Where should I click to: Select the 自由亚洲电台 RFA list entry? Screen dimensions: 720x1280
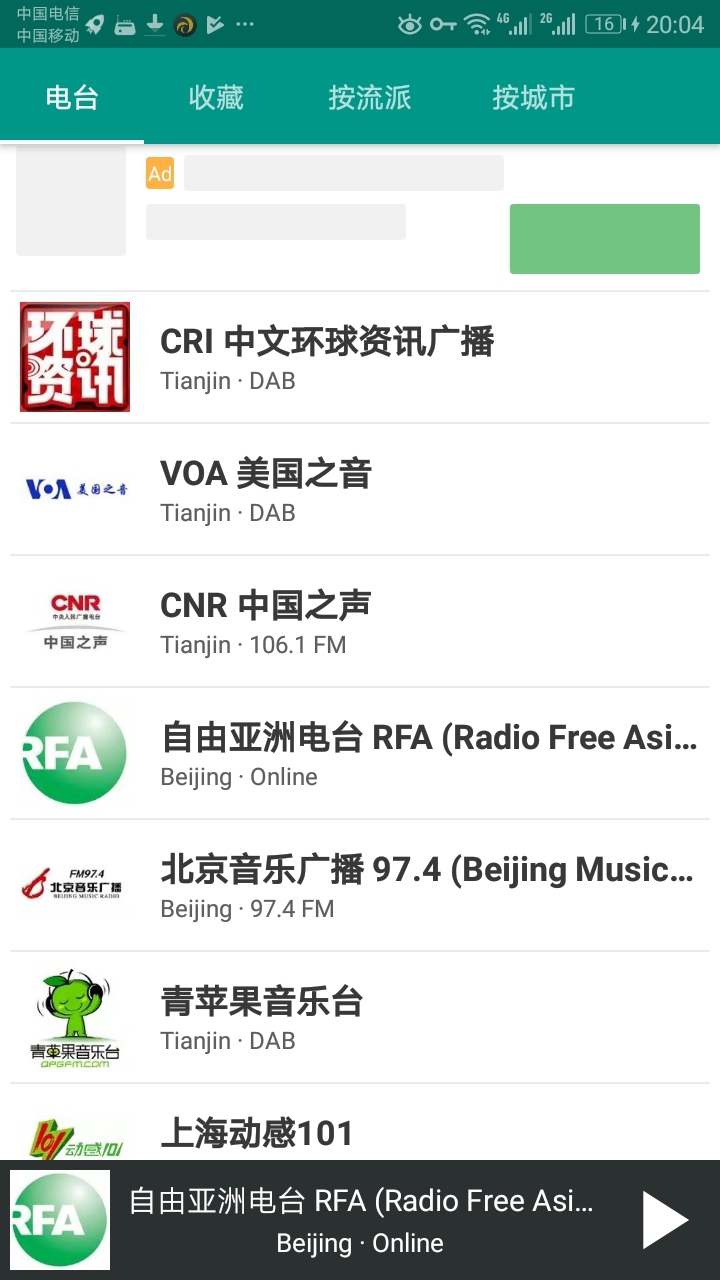tap(400, 752)
